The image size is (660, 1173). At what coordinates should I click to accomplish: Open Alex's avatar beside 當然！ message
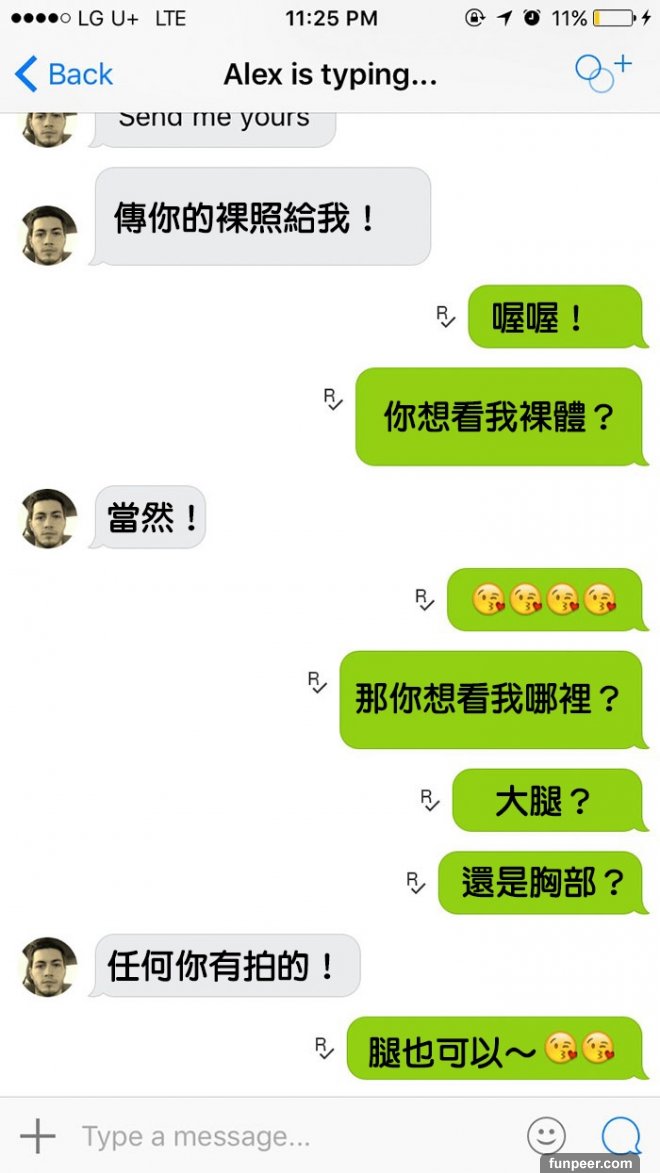(49, 518)
